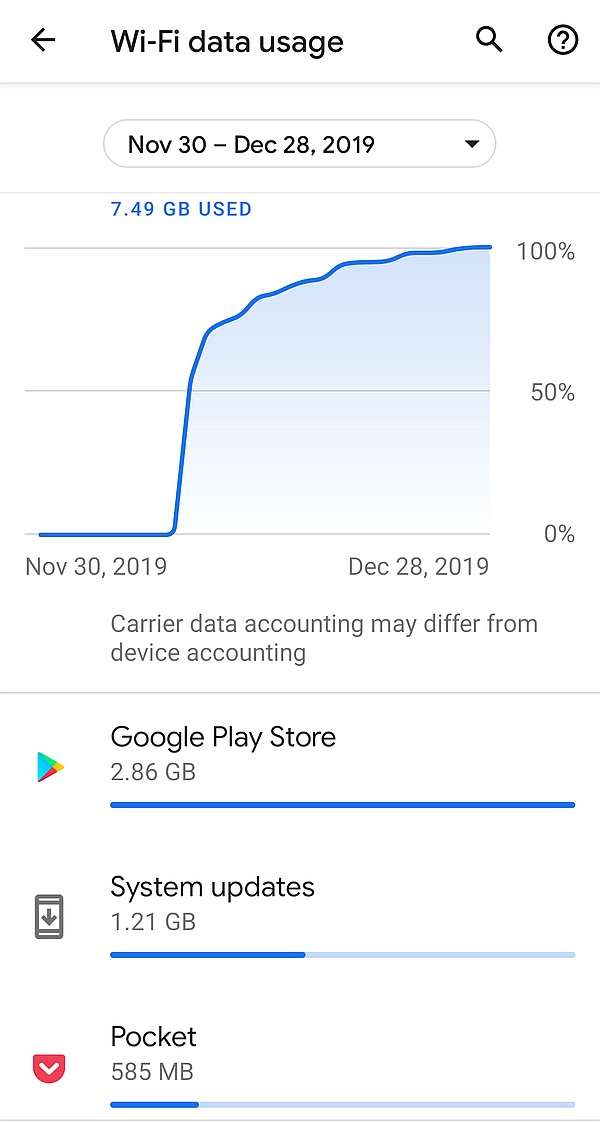Open help and feedback
The height and width of the screenshot is (1123, 600).
(x=563, y=41)
